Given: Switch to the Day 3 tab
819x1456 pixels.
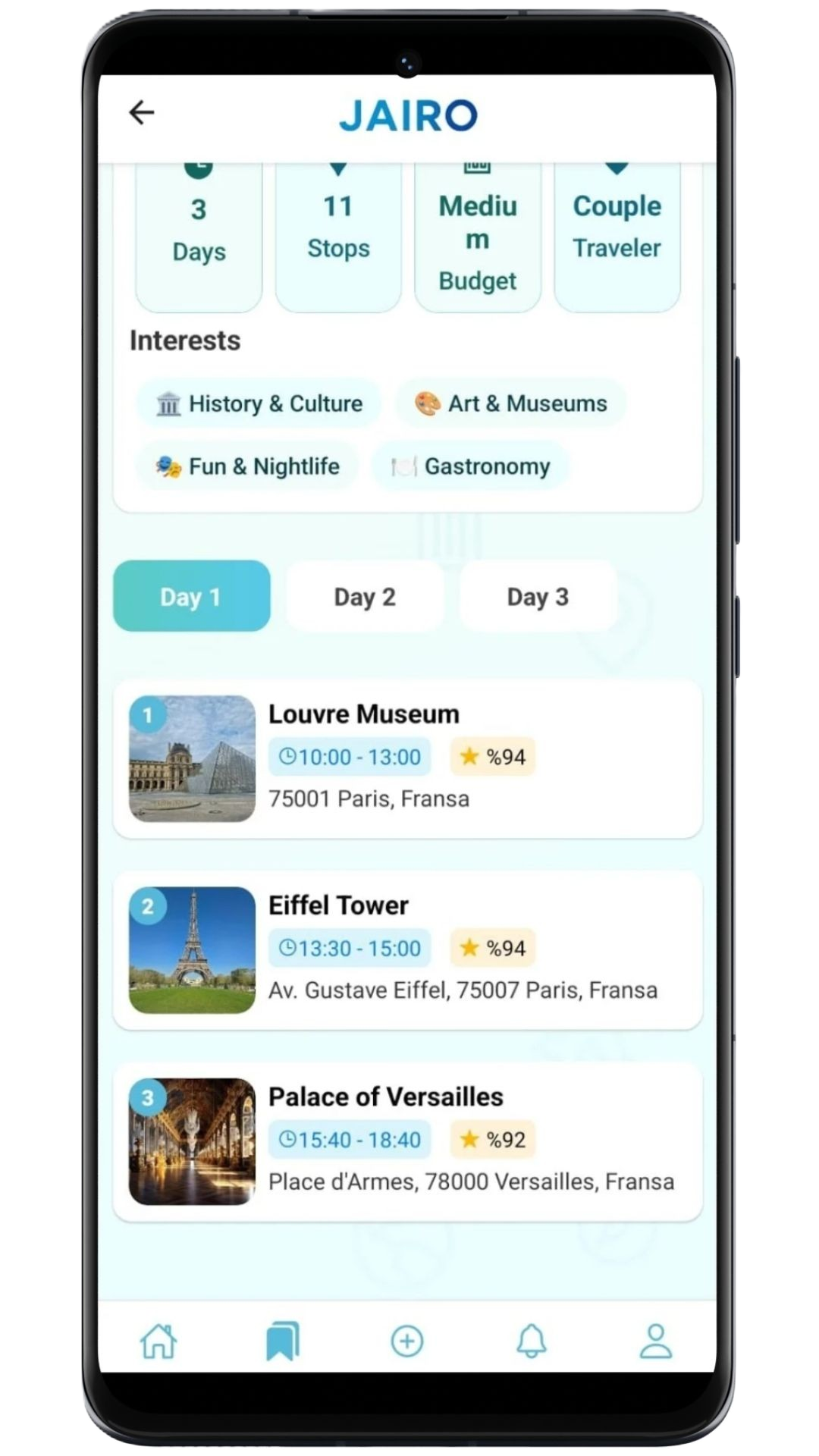Looking at the screenshot, I should (538, 597).
